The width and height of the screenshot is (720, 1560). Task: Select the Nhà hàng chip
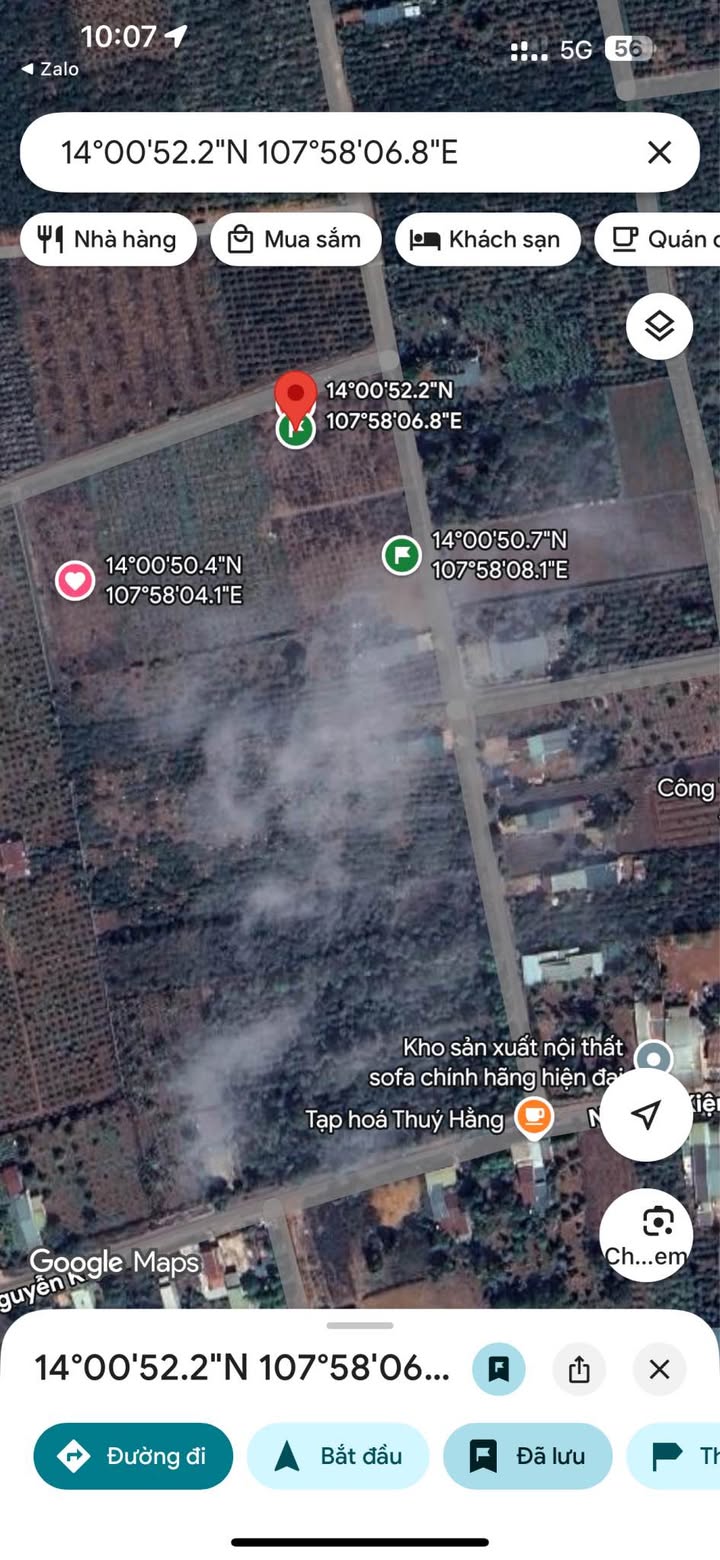click(108, 240)
